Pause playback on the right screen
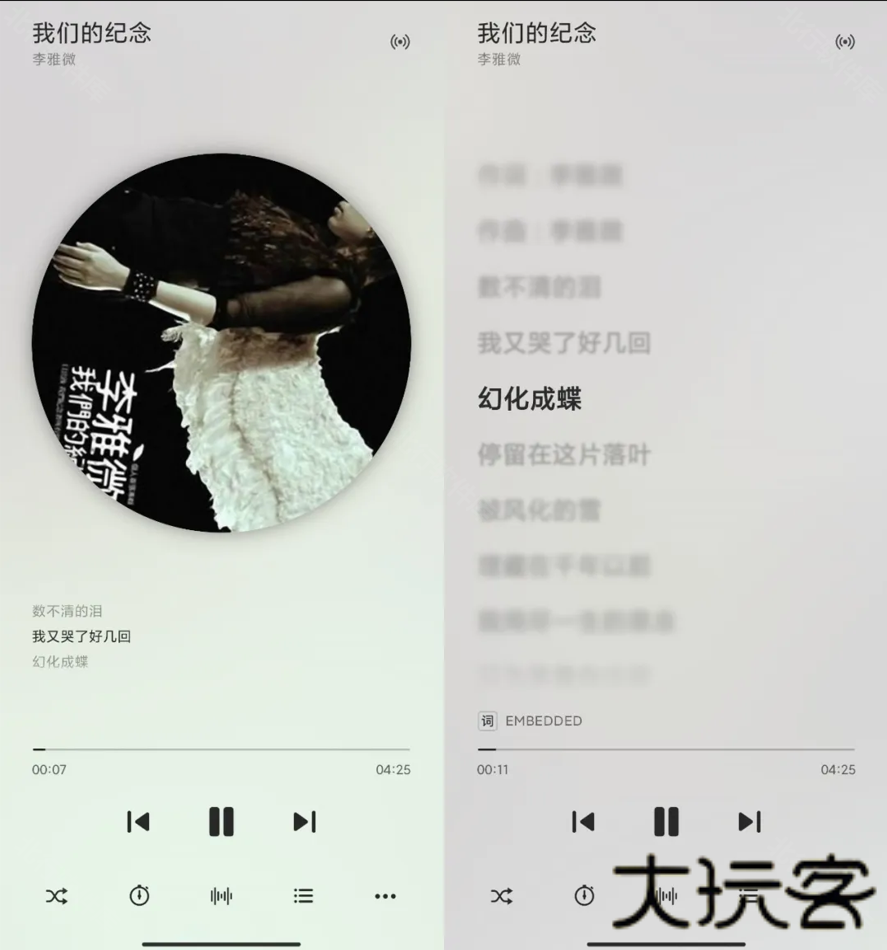Image resolution: width=887 pixels, height=950 pixels. coord(666,822)
